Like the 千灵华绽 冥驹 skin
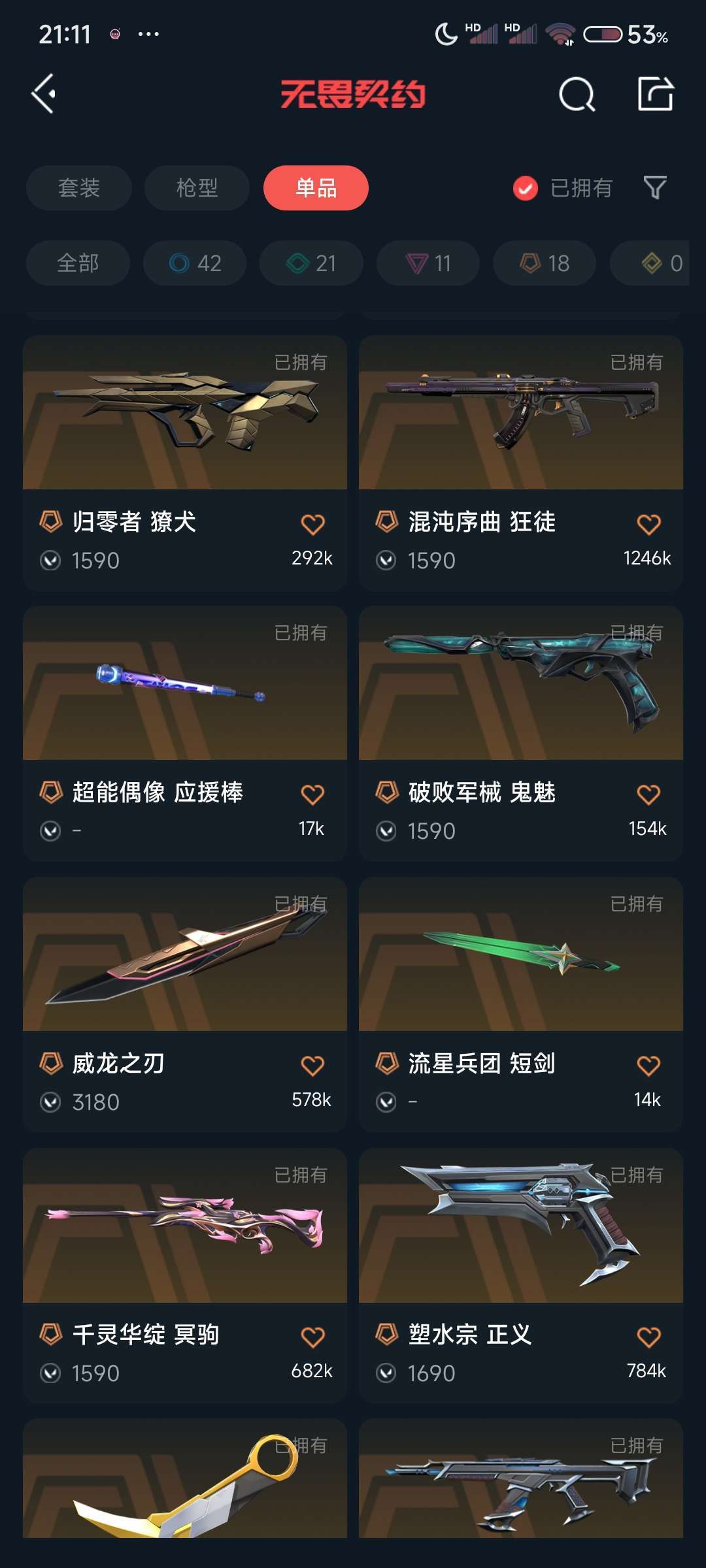Screen dimensions: 706x1568 (312, 1337)
